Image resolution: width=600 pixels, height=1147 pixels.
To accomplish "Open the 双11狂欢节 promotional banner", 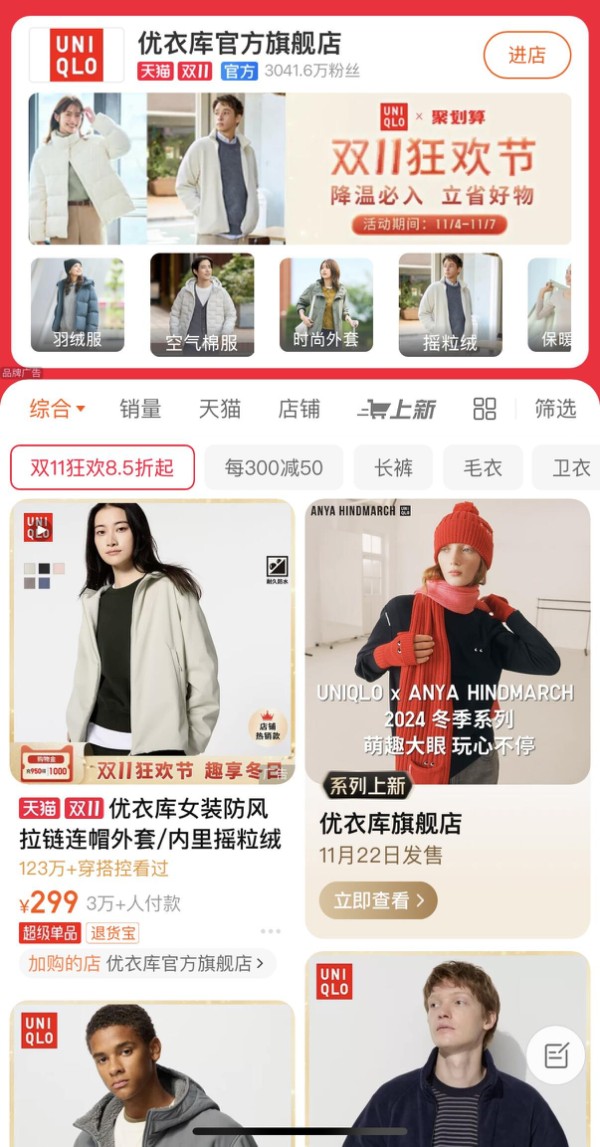I will (300, 168).
